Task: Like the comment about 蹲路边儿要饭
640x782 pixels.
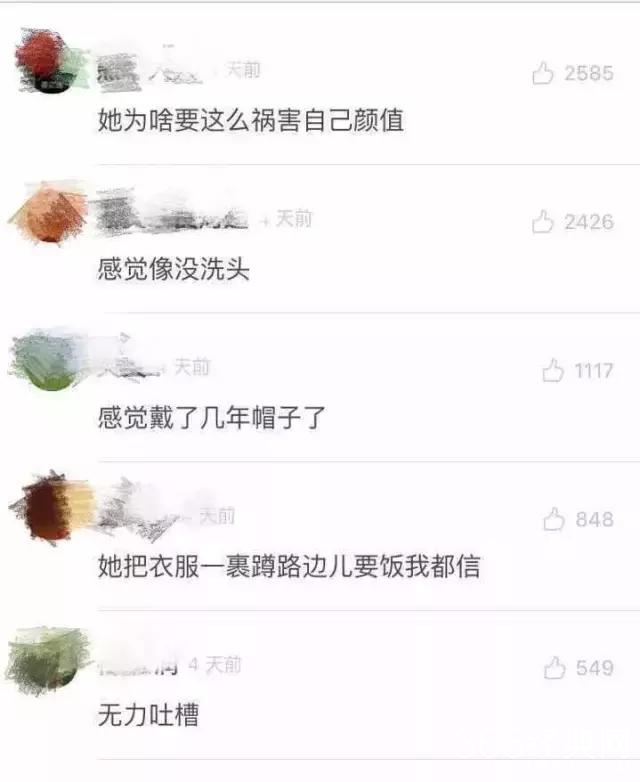Action: pyautogui.click(x=554, y=518)
